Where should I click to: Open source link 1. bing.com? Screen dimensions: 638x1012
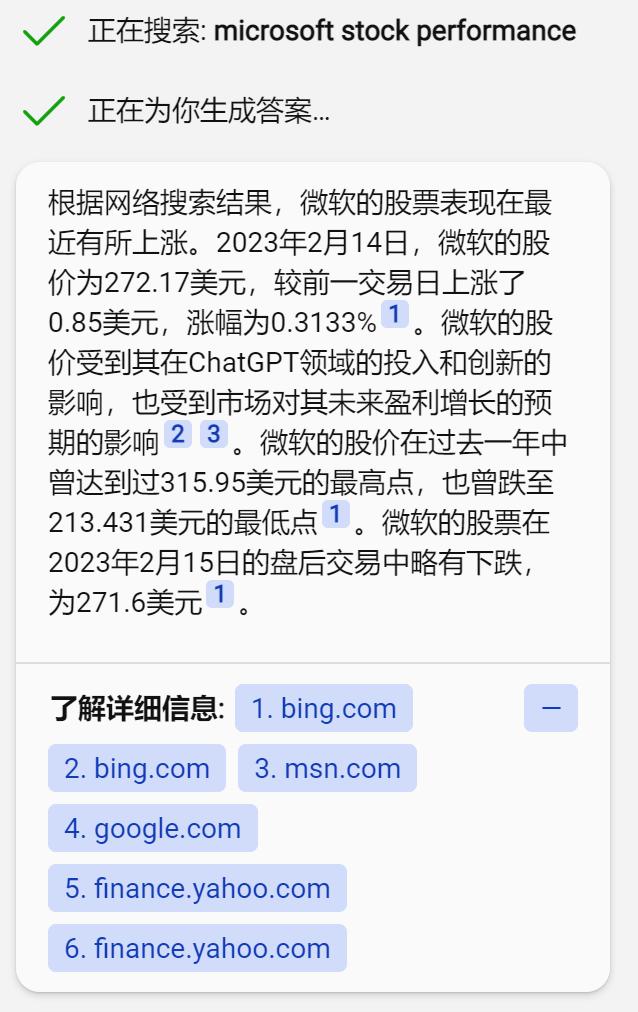click(x=323, y=708)
